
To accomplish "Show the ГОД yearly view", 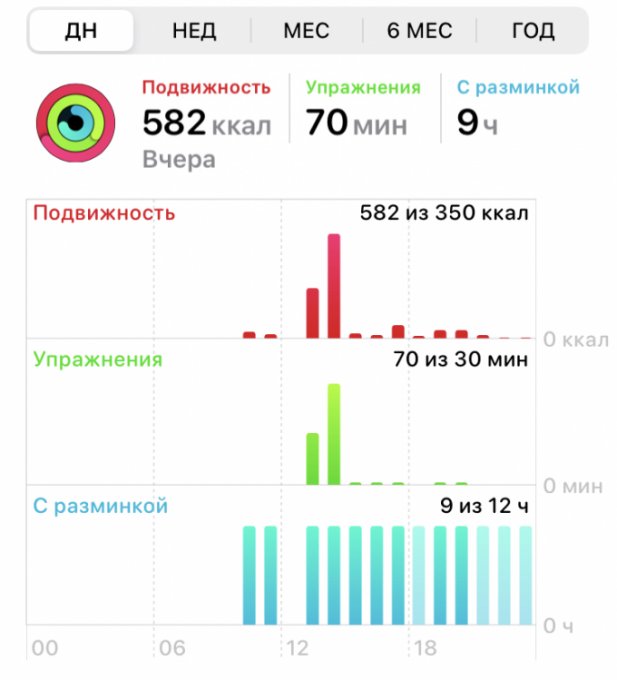I will 532,31.
